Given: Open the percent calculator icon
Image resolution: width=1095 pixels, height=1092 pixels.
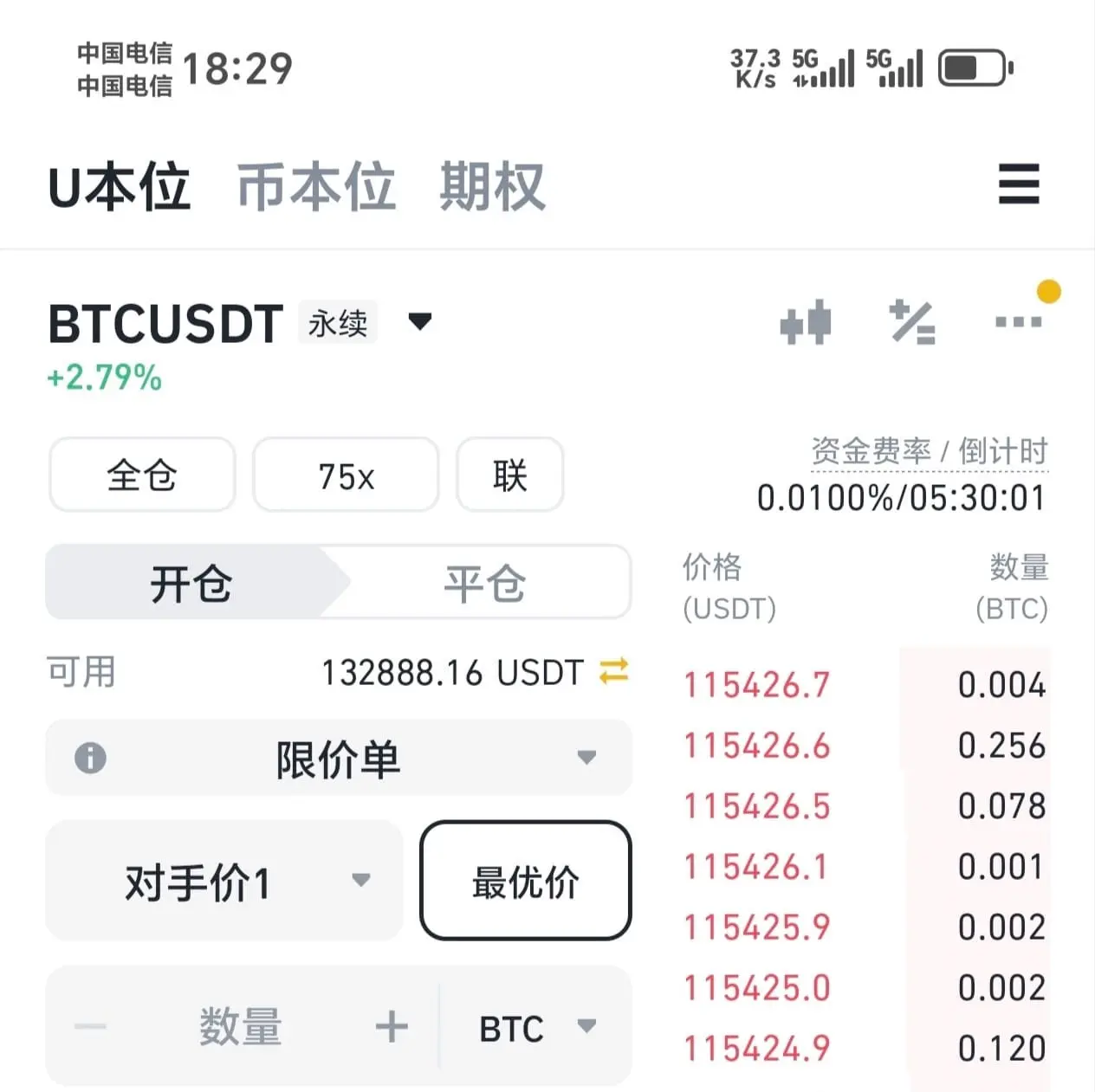Looking at the screenshot, I should pyautogui.click(x=912, y=322).
